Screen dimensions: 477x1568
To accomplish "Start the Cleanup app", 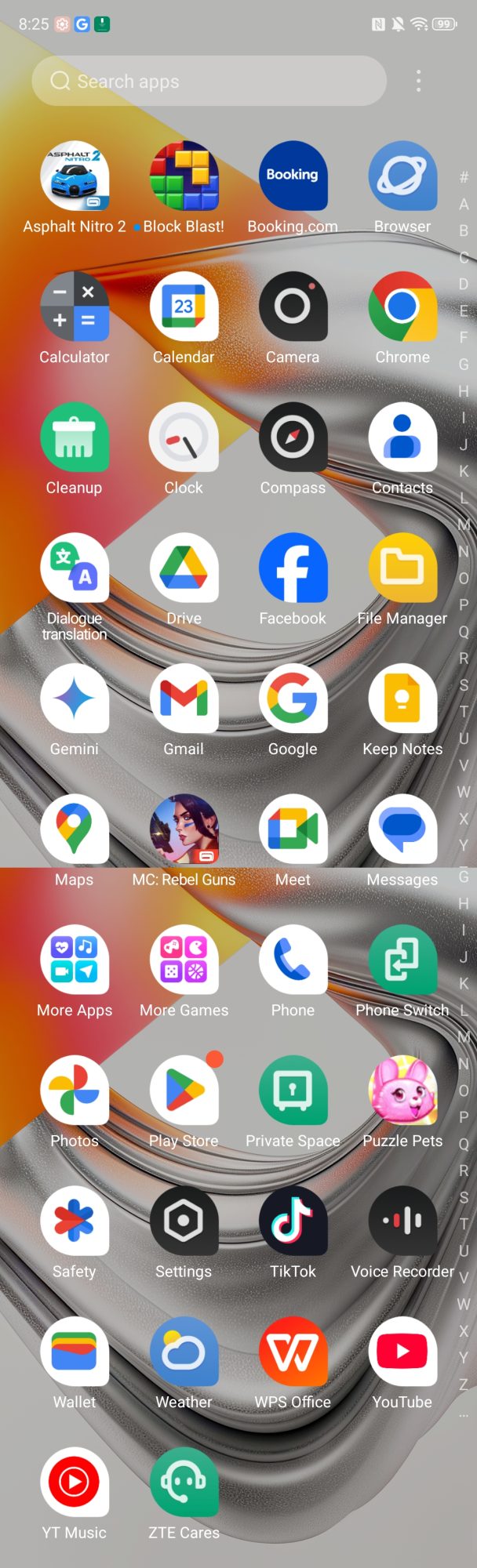I will (75, 437).
